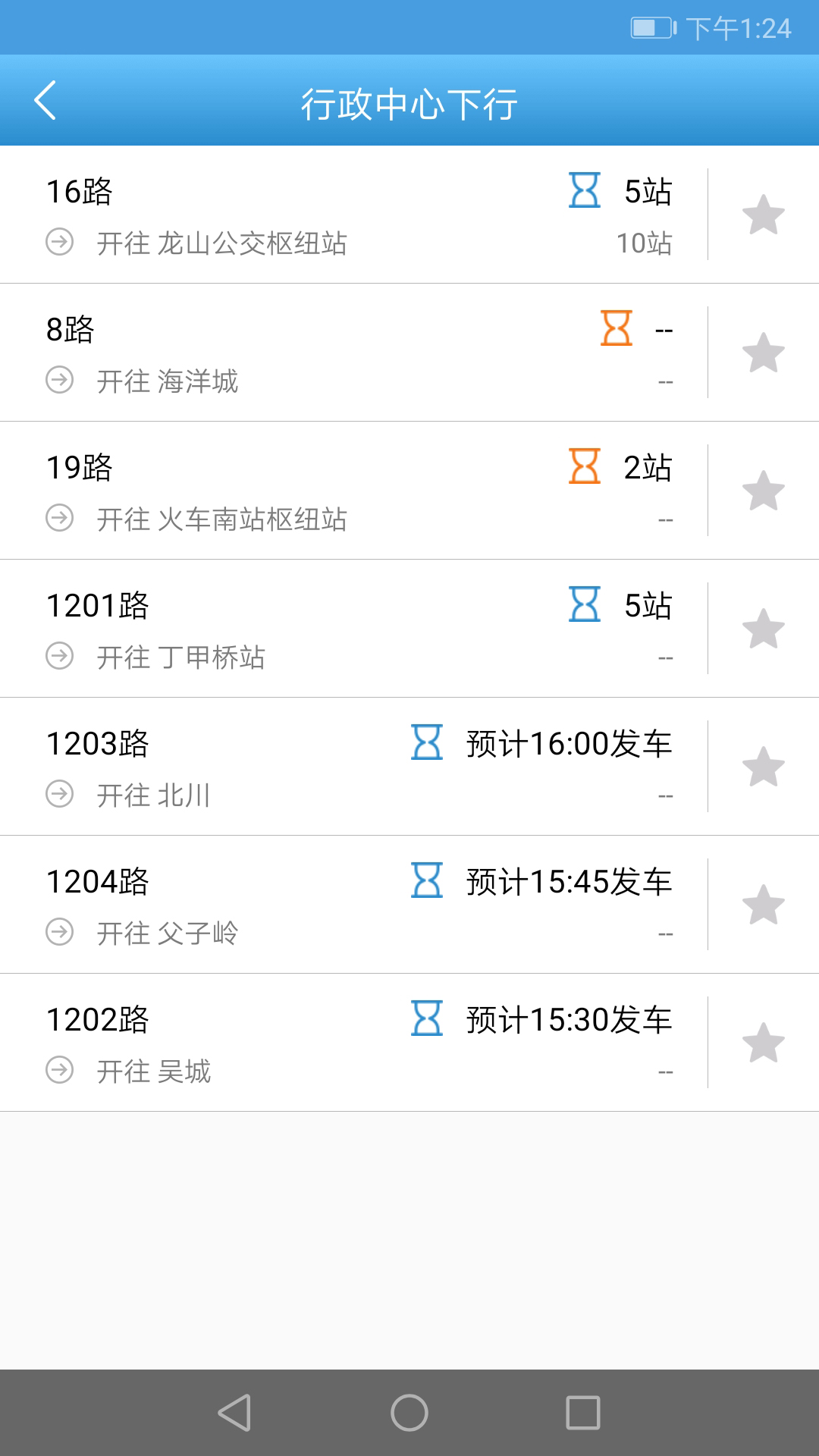Tap the blue hourglass icon on 1201路 row
819x1456 pixels.
pos(584,606)
